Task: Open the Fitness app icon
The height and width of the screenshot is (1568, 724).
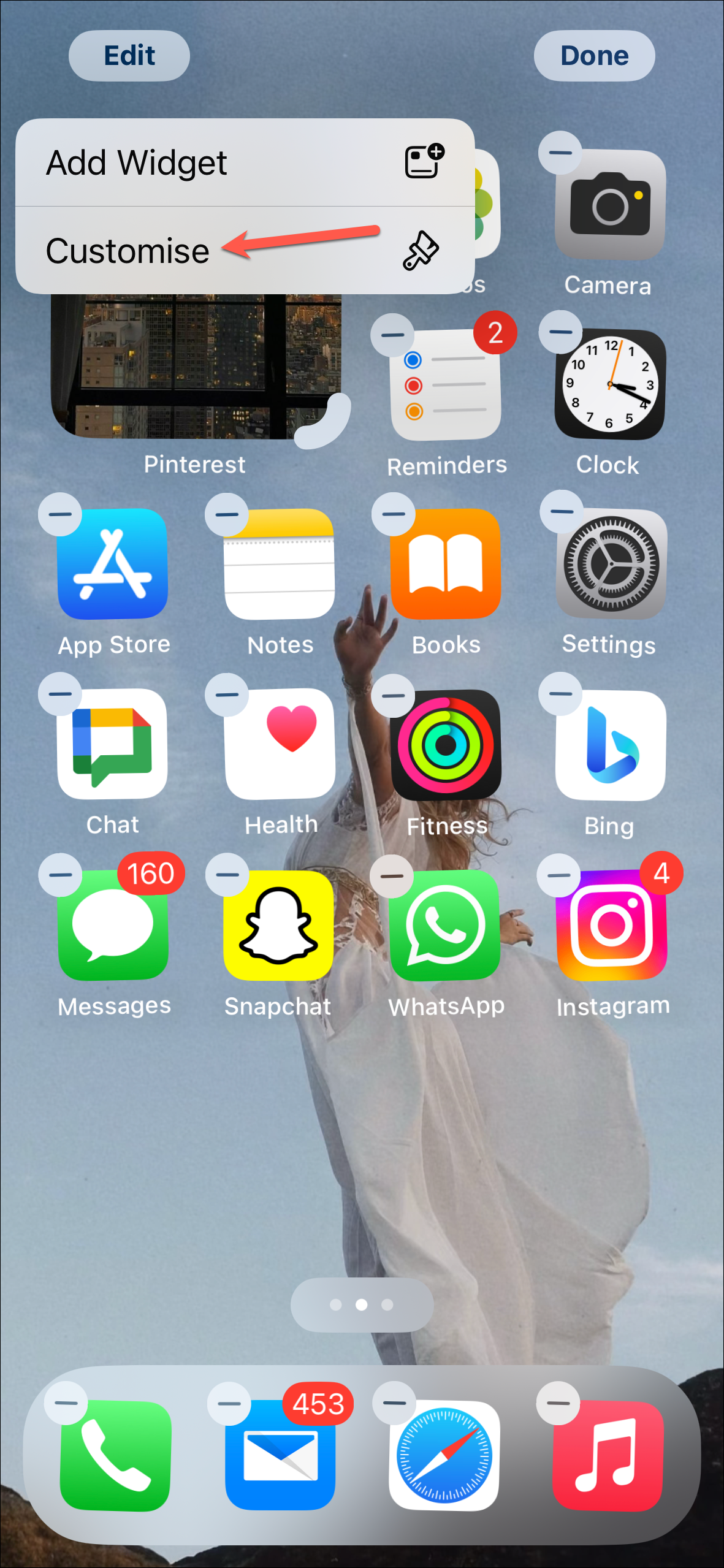Action: click(446, 744)
